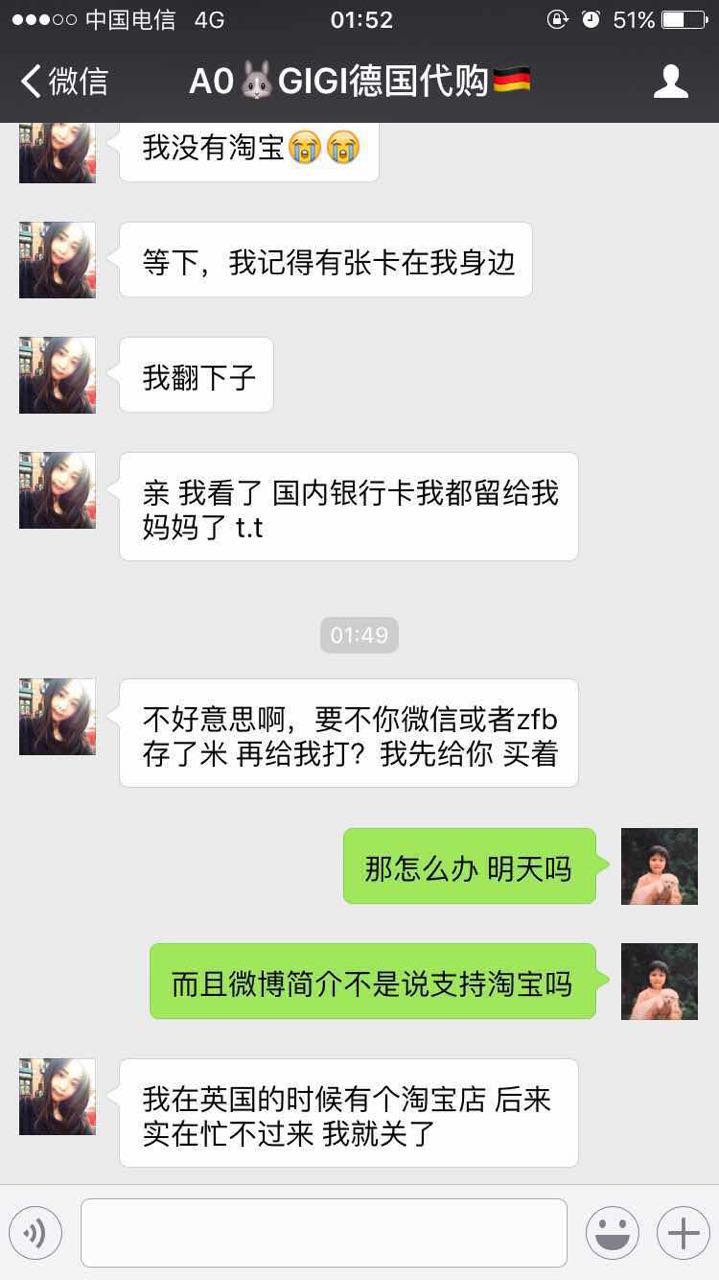Go back to the 微信 chat list
The image size is (719, 1280).
[64, 82]
